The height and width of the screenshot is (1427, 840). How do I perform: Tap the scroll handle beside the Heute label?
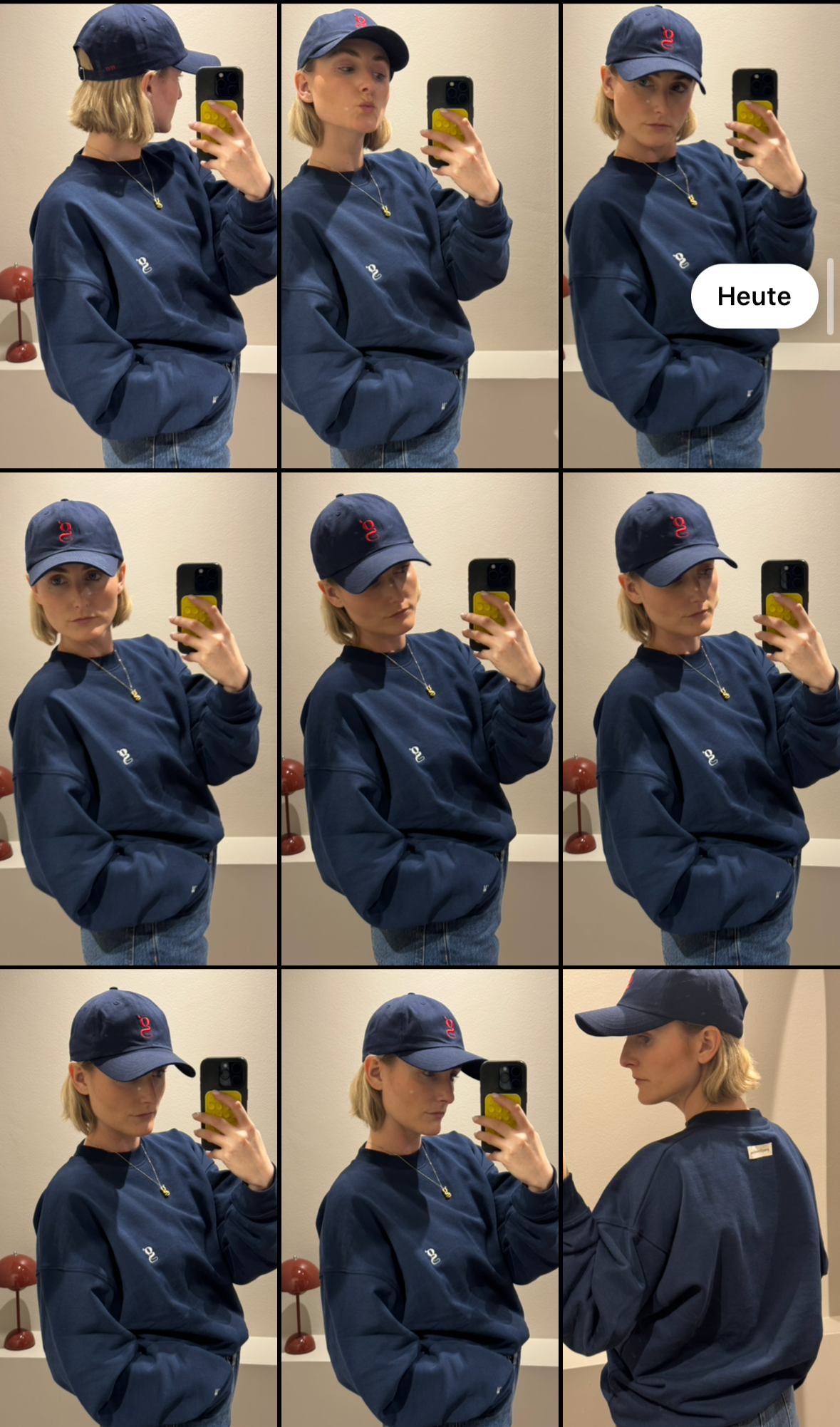(830, 296)
